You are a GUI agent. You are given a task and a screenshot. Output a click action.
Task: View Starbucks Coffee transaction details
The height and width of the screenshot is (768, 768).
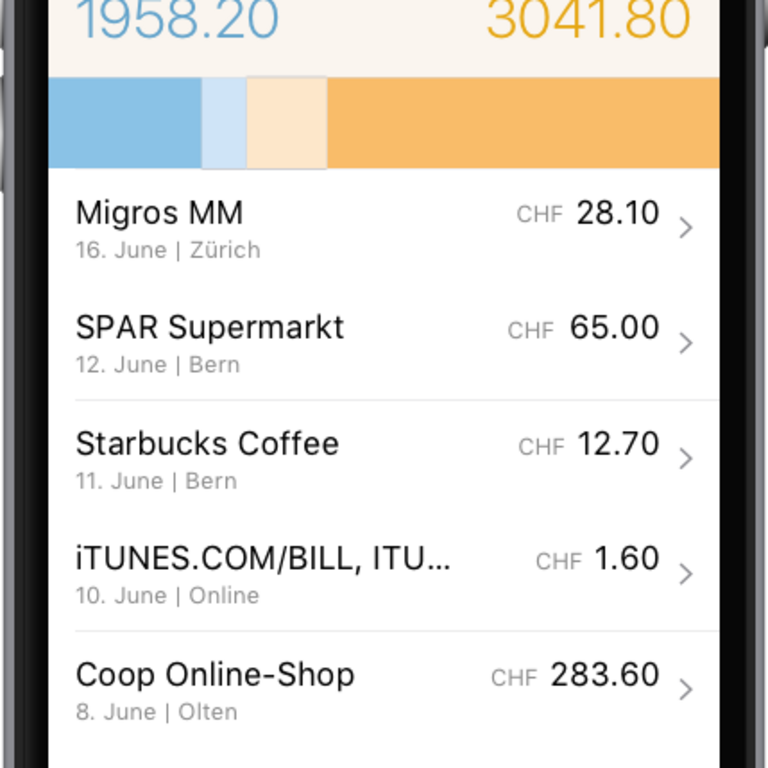(384, 458)
